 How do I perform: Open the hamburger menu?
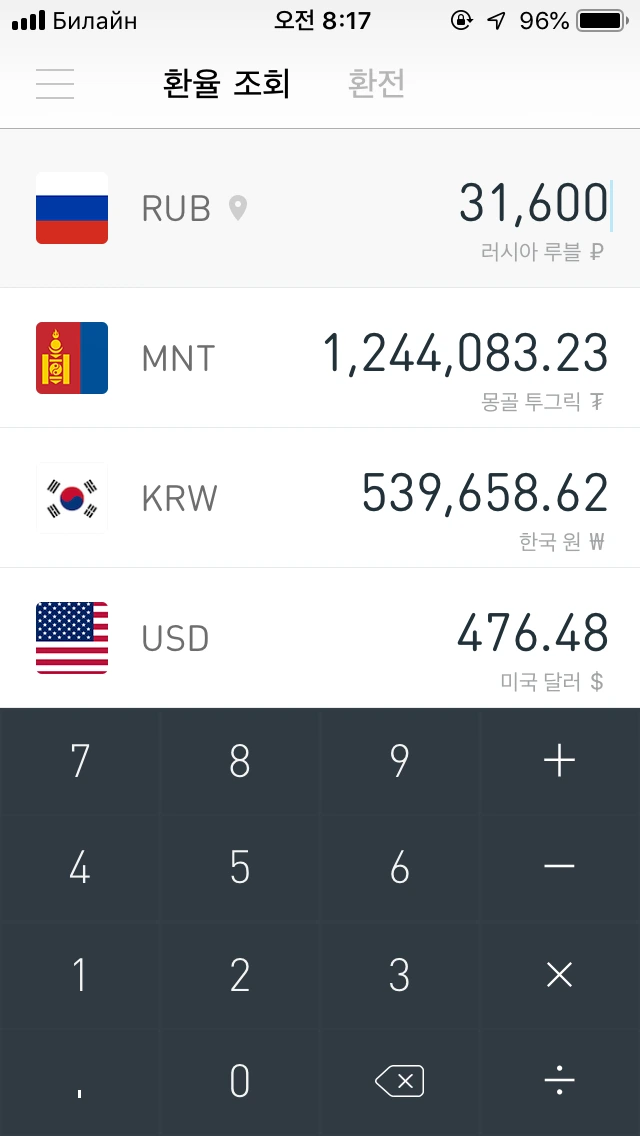(x=55, y=84)
